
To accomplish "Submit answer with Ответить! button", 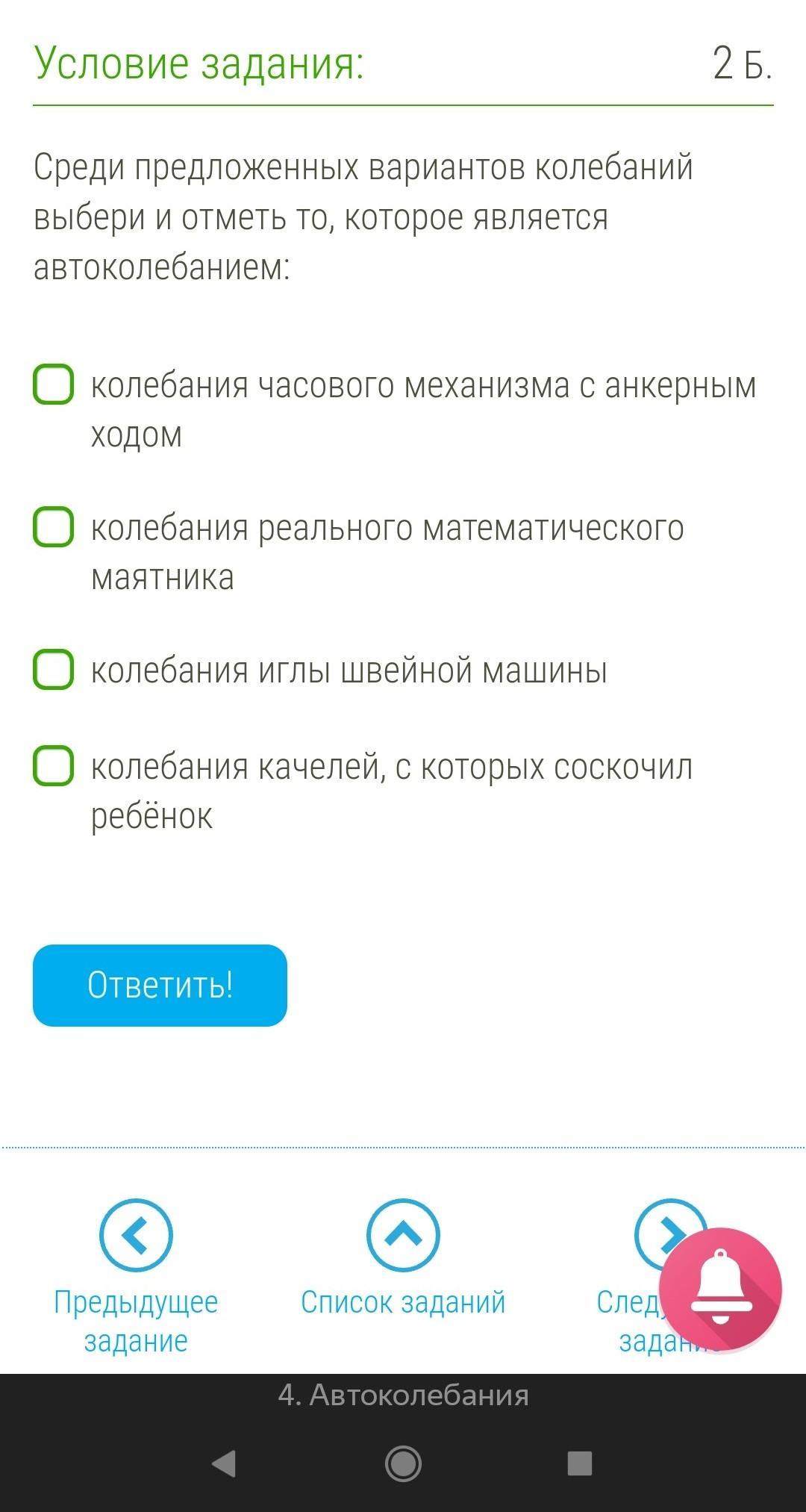I will [160, 985].
